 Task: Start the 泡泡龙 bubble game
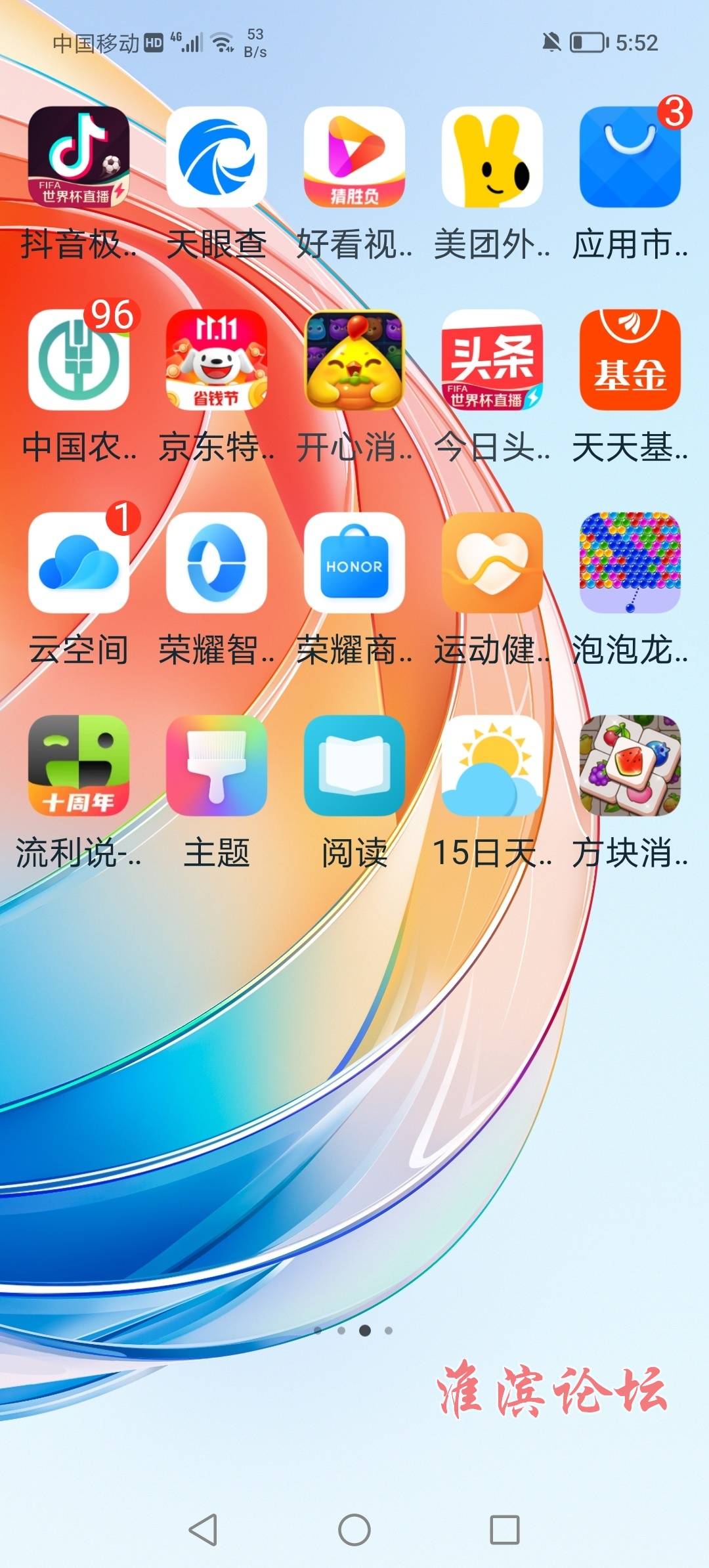coord(630,563)
